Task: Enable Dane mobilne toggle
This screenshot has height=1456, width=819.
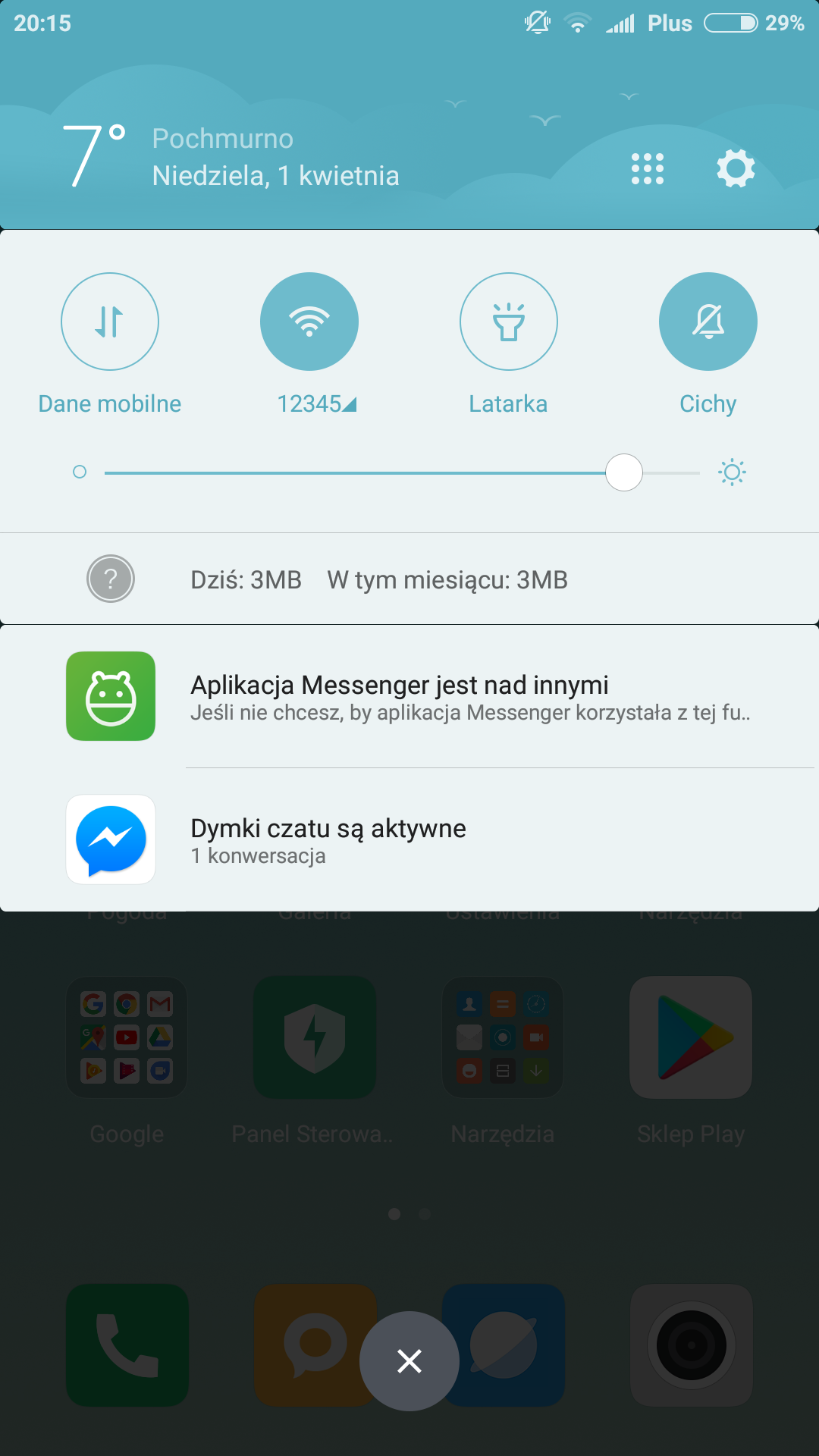Action: tap(110, 322)
